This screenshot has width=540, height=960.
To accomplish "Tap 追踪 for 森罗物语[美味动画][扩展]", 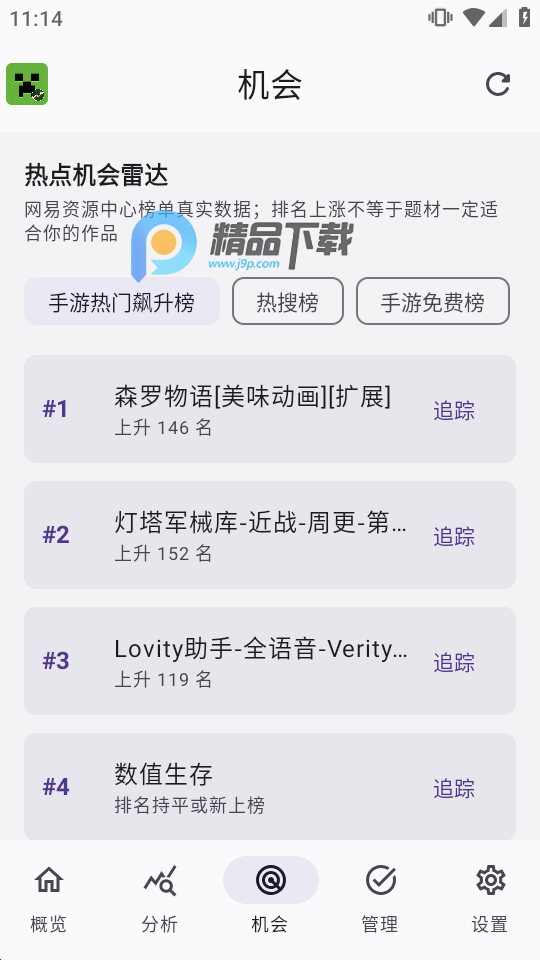I will (x=454, y=410).
